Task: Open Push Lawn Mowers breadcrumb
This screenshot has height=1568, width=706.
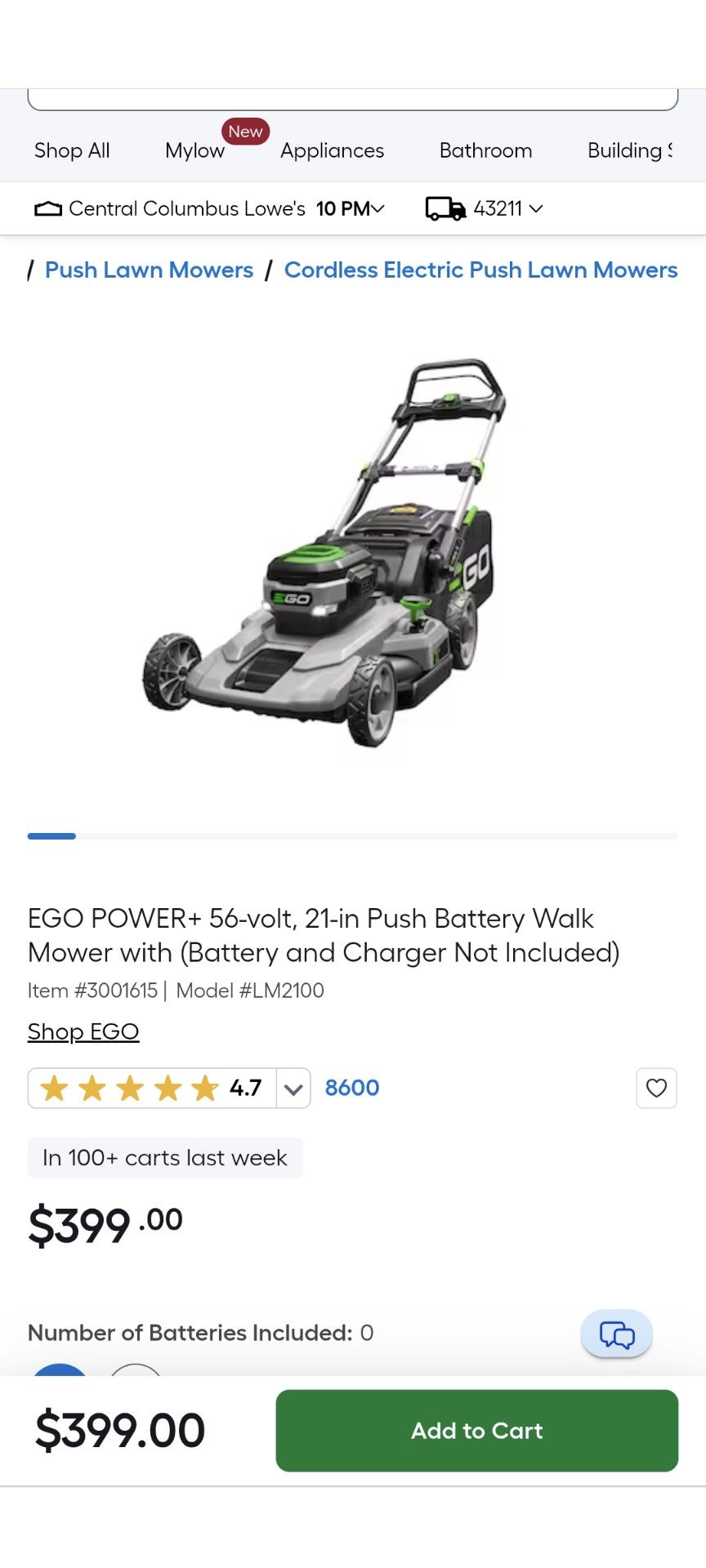Action: pyautogui.click(x=149, y=270)
